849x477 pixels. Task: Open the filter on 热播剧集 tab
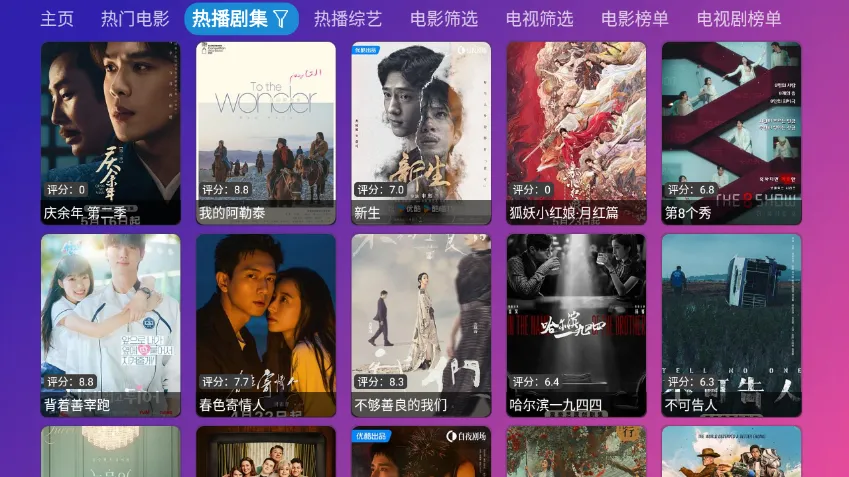[281, 19]
